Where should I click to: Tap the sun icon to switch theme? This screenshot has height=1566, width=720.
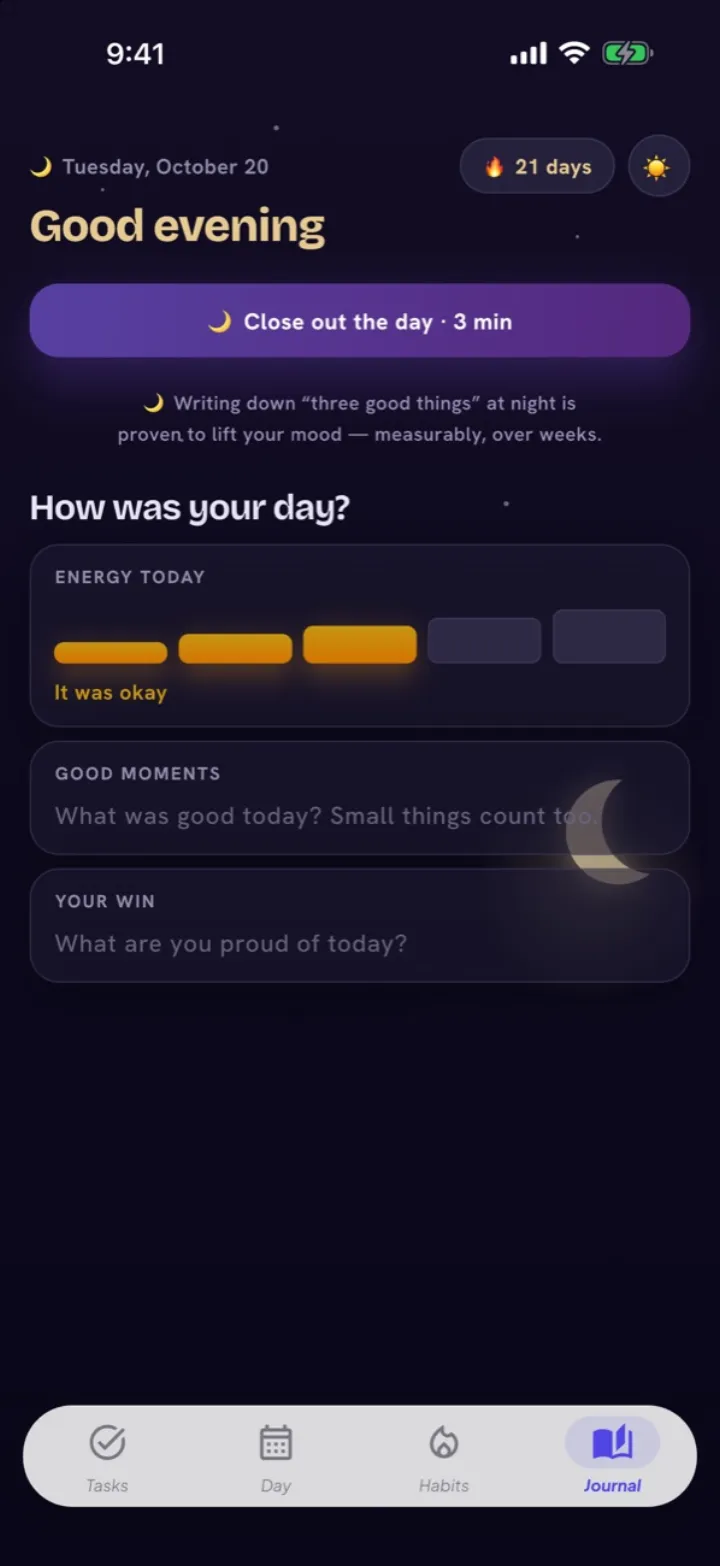[658, 167]
